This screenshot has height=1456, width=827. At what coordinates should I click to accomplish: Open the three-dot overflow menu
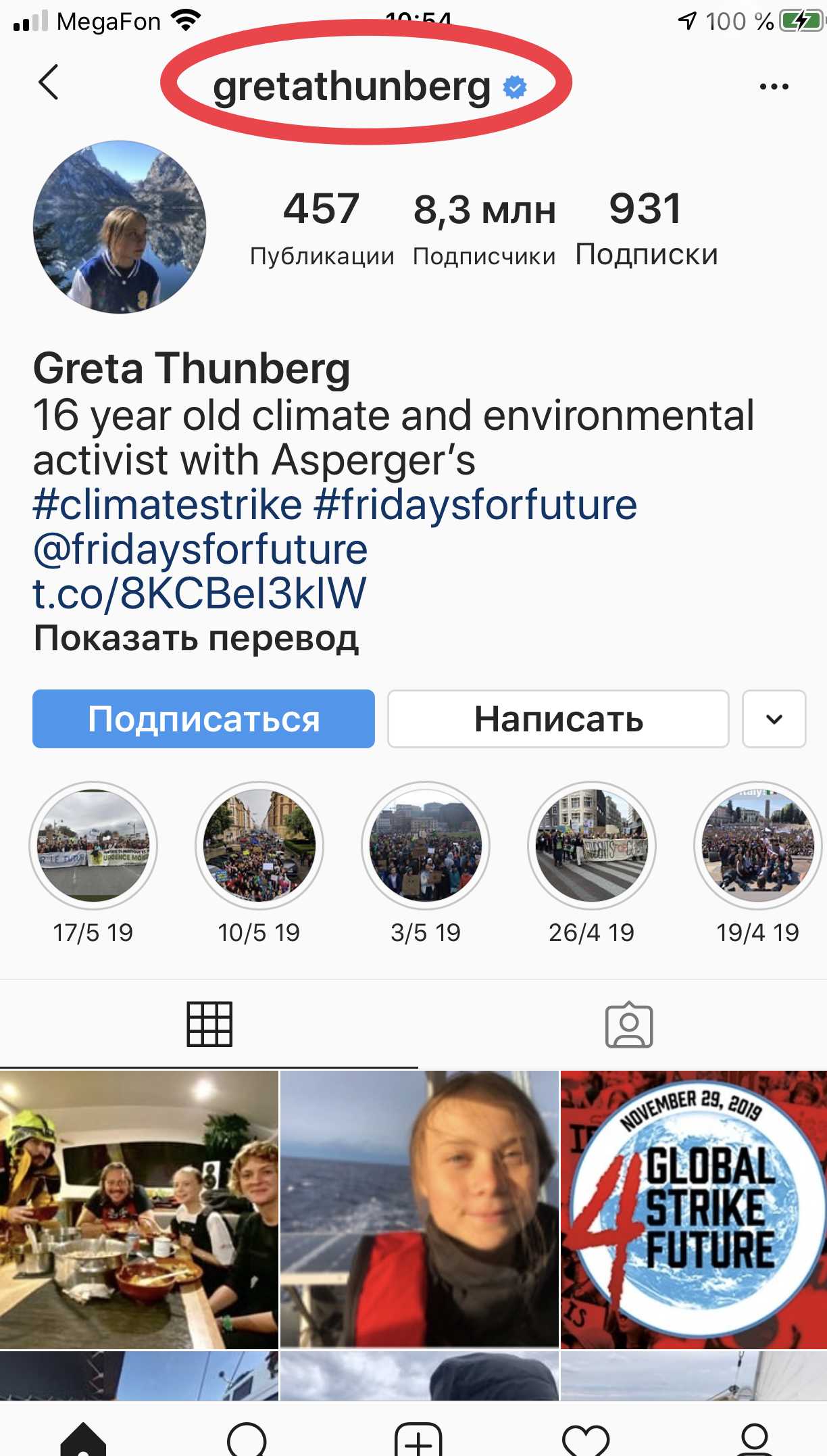pyautogui.click(x=774, y=87)
